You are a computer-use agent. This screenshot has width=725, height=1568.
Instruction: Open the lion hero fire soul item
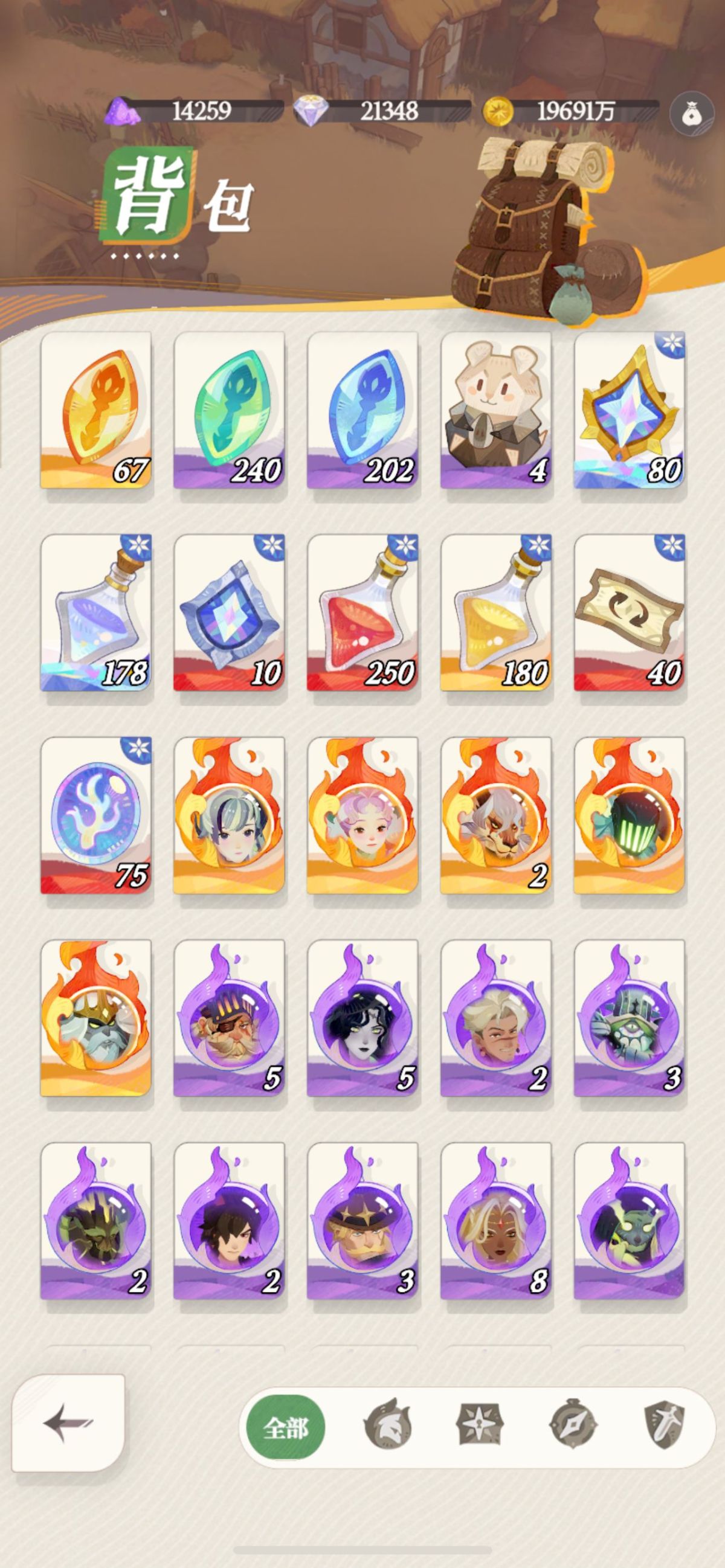point(496,815)
